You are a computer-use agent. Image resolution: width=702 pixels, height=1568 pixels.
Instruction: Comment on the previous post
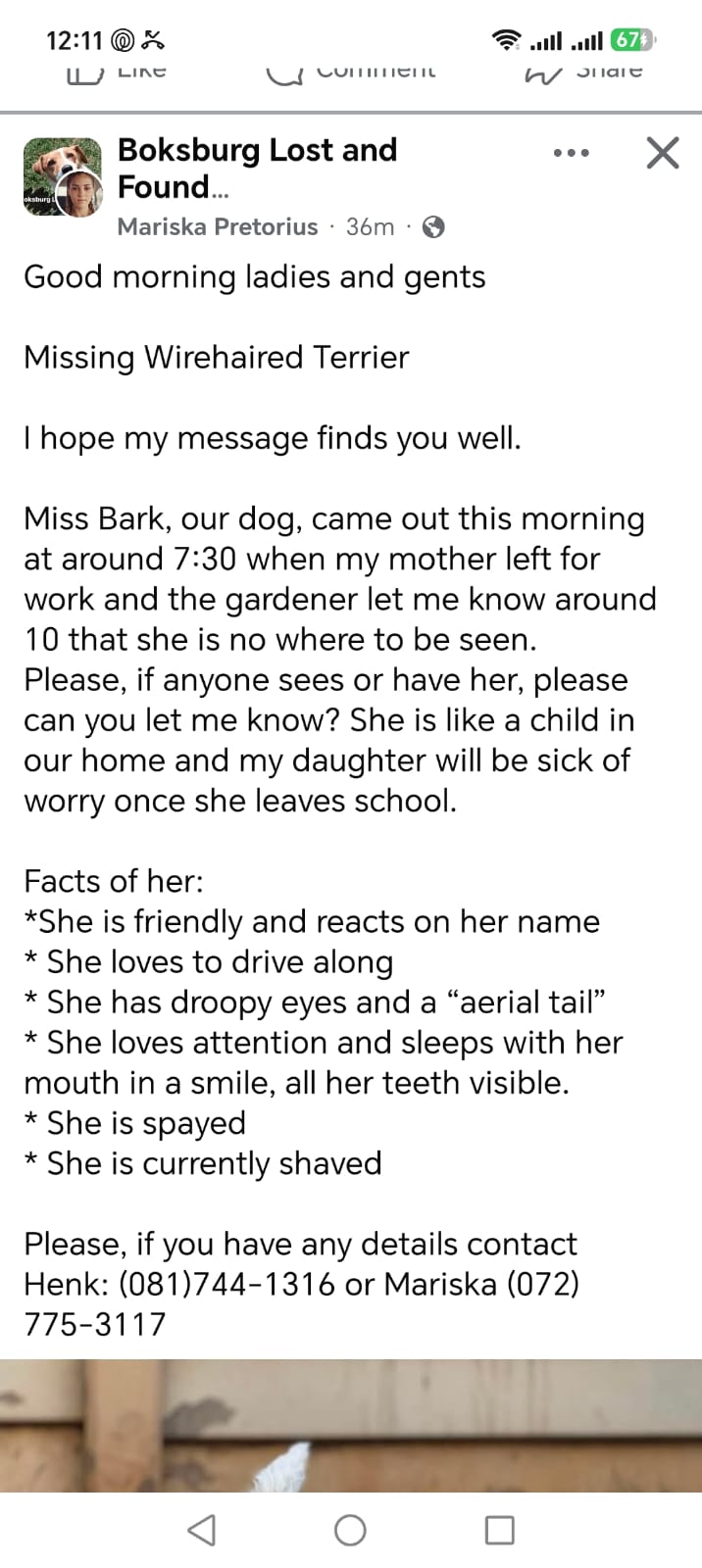351,73
